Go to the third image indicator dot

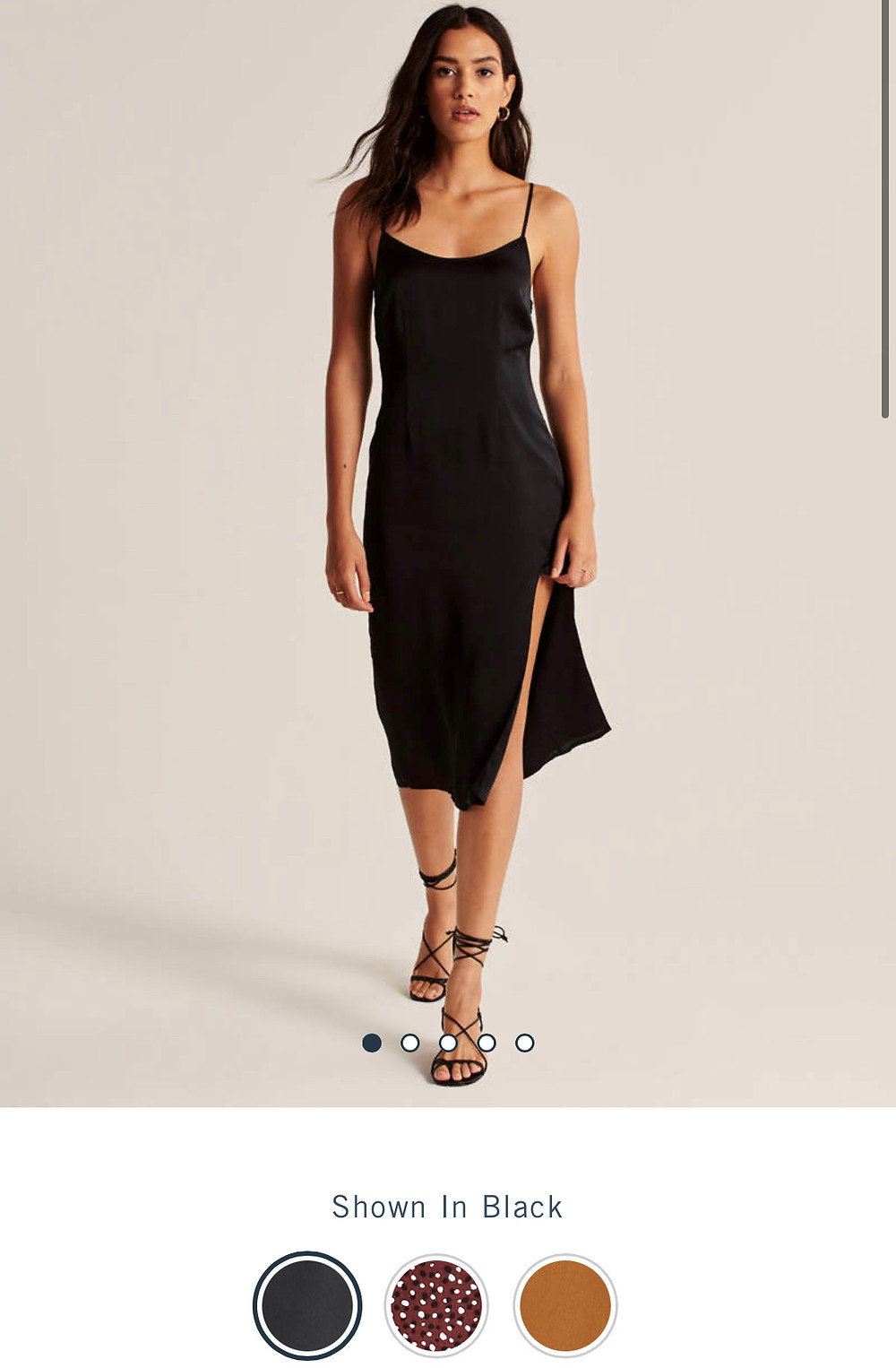point(449,1043)
